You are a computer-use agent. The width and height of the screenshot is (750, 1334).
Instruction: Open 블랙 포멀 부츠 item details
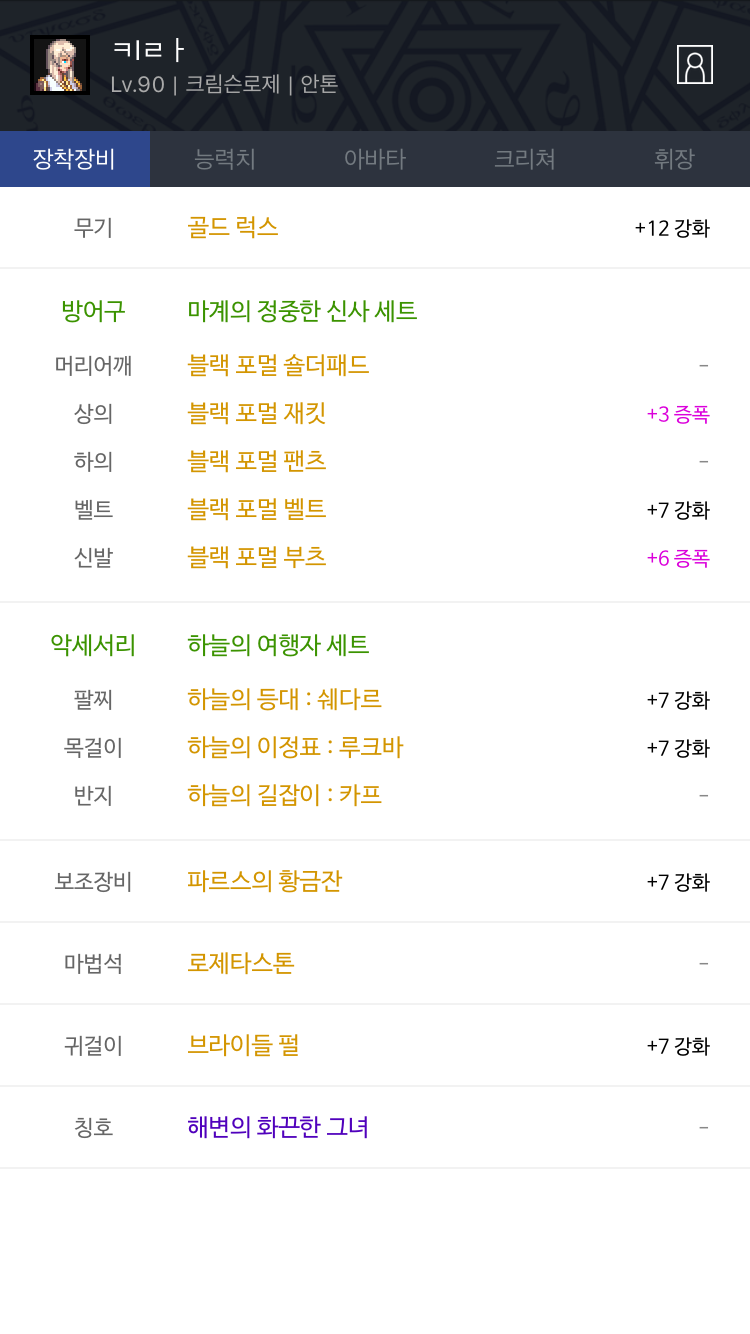tap(257, 557)
